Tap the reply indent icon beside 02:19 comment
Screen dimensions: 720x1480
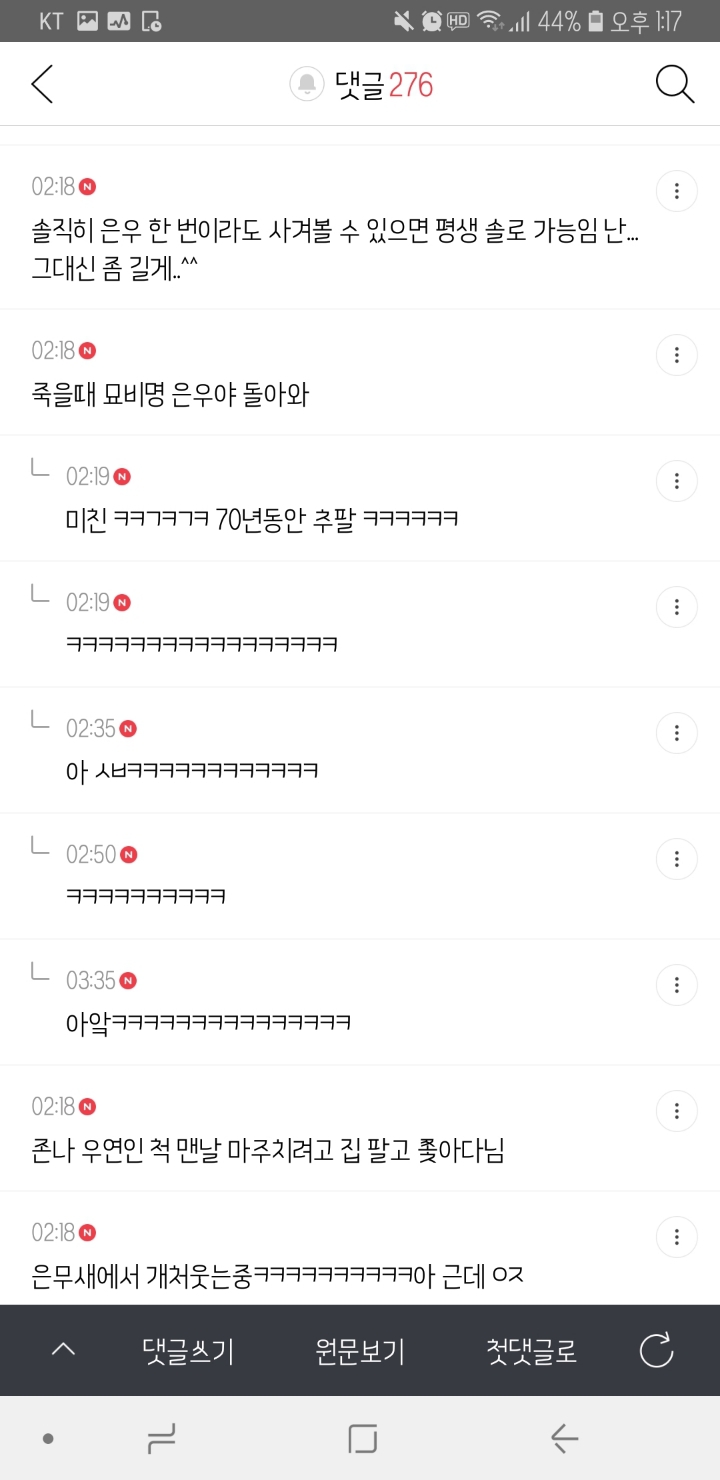pyautogui.click(x=40, y=469)
